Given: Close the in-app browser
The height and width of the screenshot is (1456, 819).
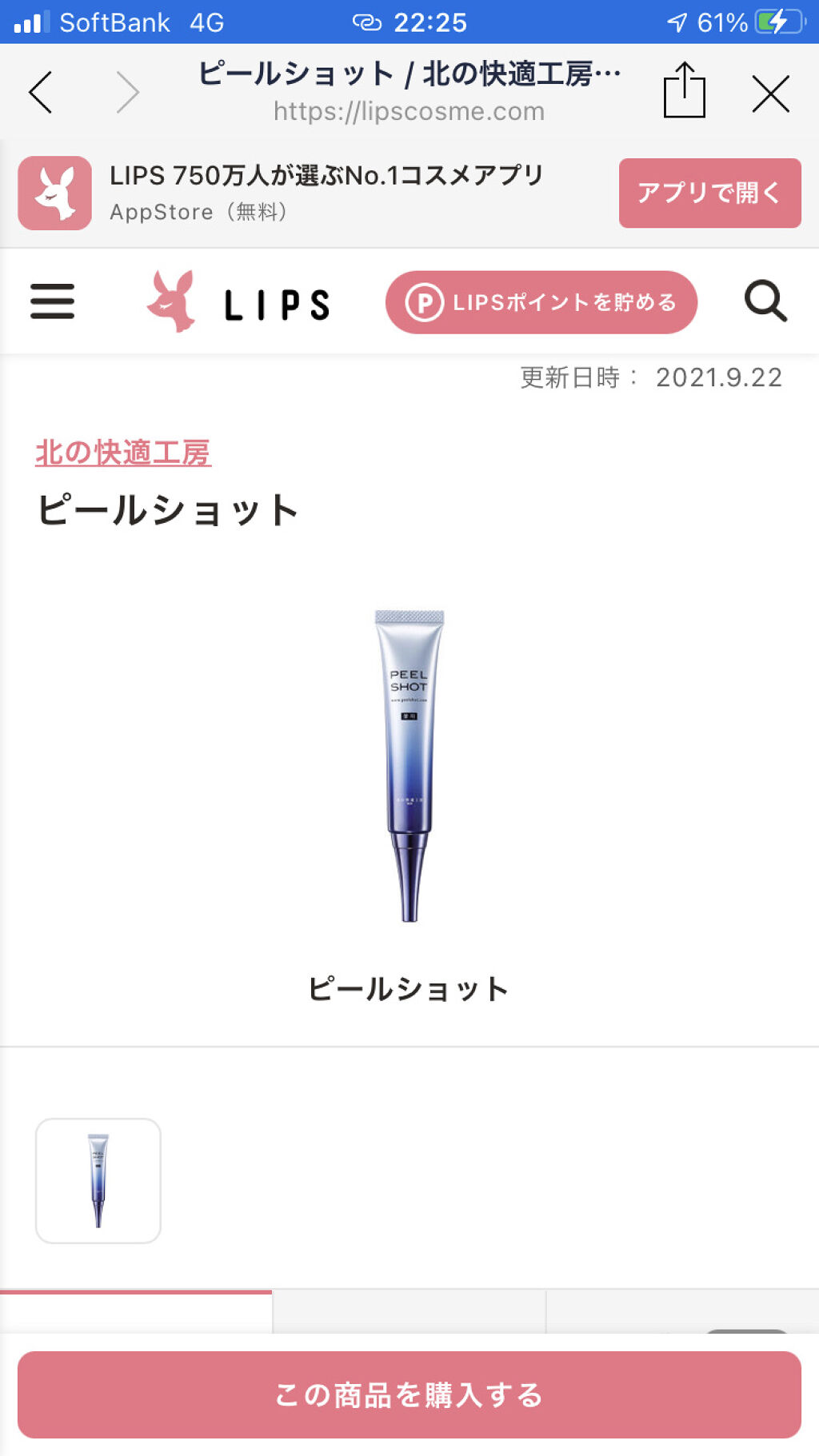Looking at the screenshot, I should tap(771, 94).
